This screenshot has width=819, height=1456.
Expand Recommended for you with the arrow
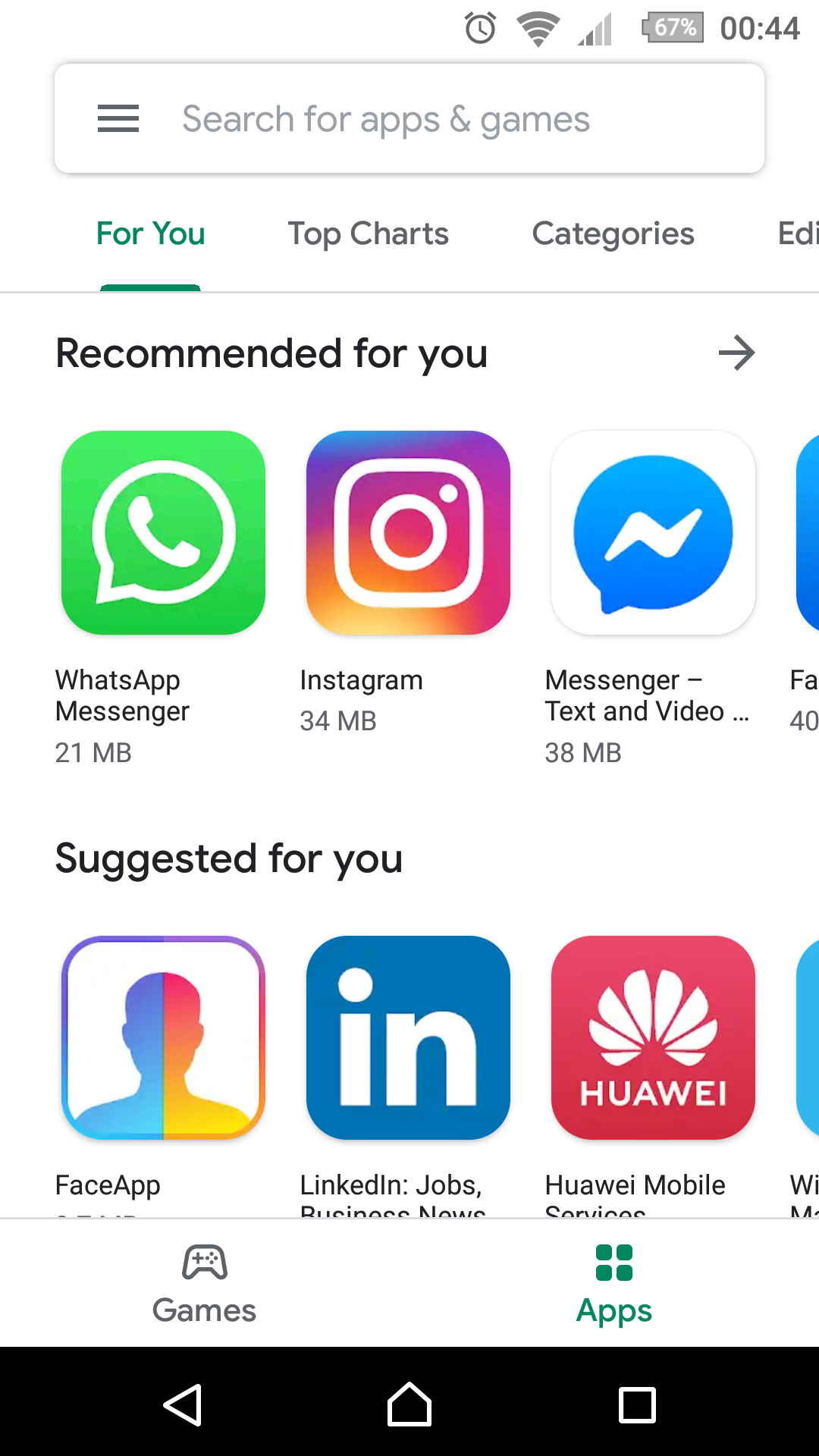pos(736,353)
